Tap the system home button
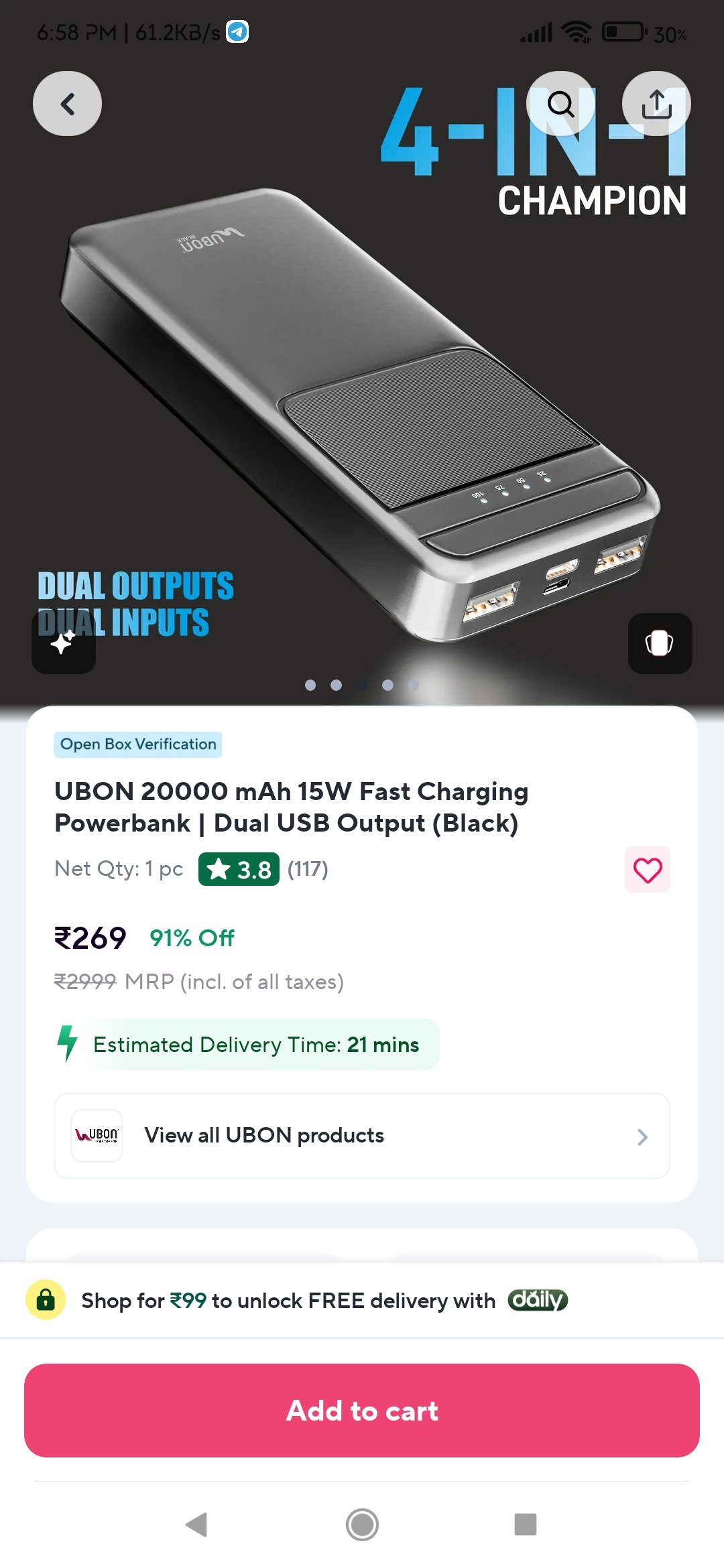The height and width of the screenshot is (1568, 724). click(362, 1524)
